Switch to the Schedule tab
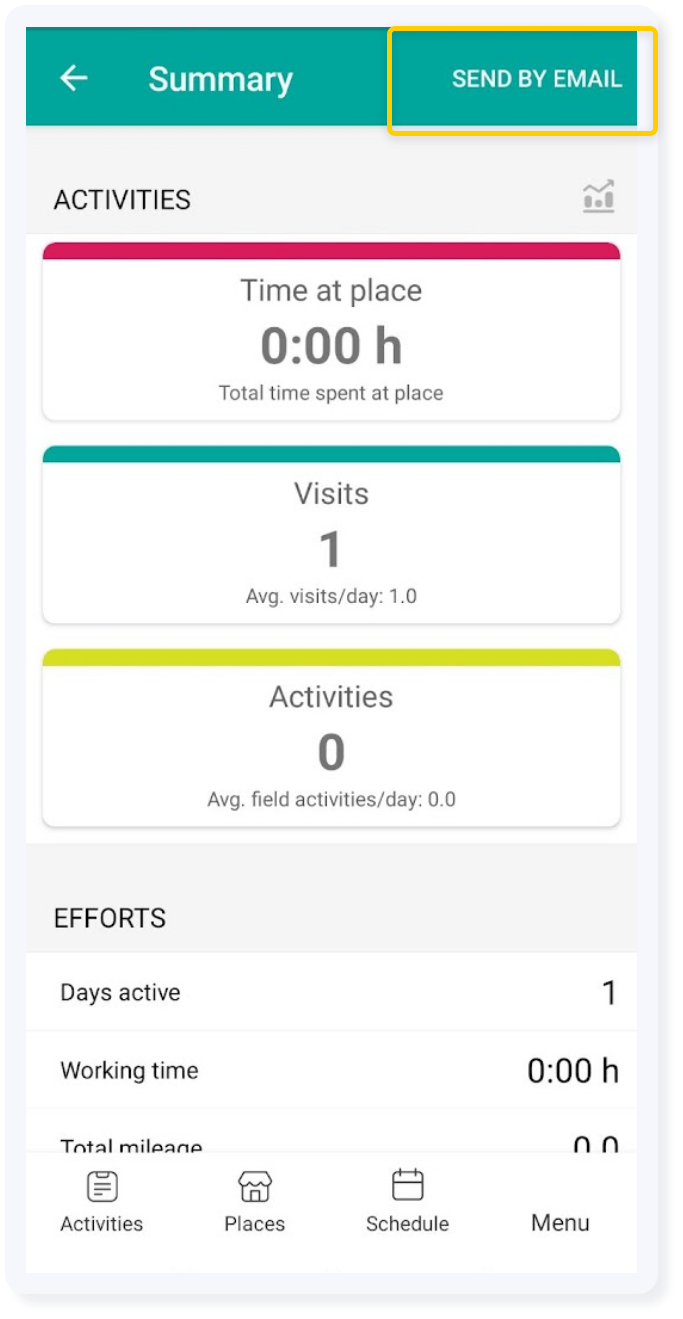This screenshot has height=1319, width=683. [407, 1202]
